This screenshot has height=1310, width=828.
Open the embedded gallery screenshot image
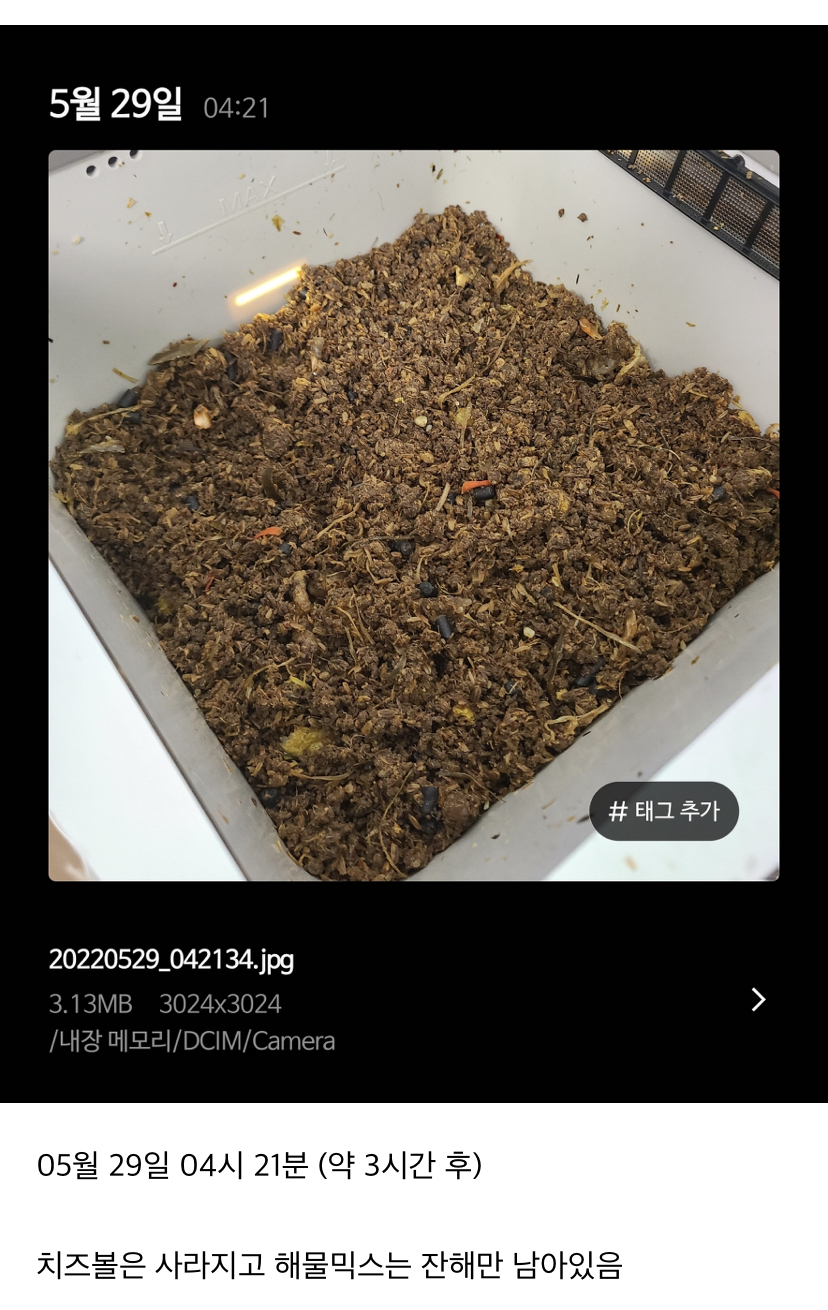[414, 564]
